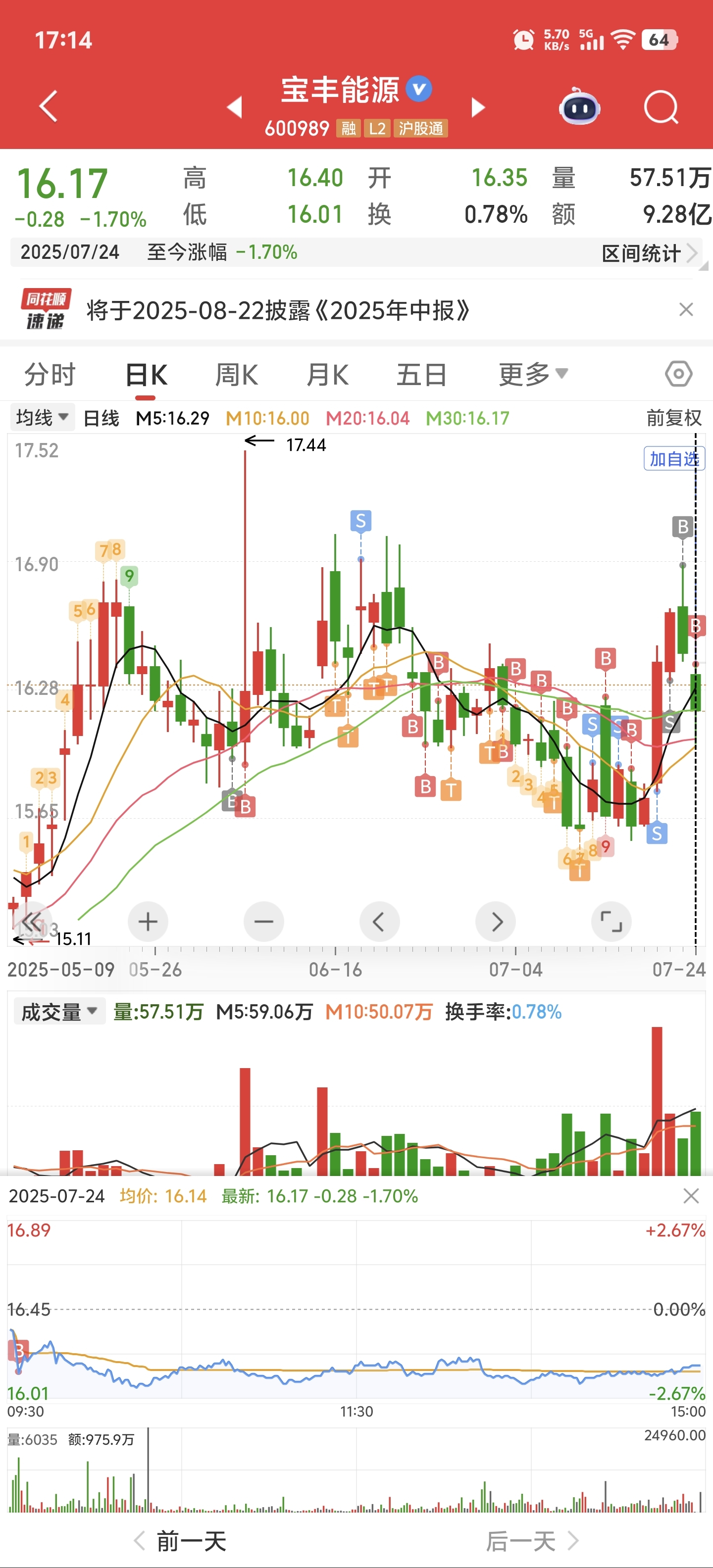Zoom in the K-line chart with plus
Viewport: 713px width, 1568px height.
[148, 922]
